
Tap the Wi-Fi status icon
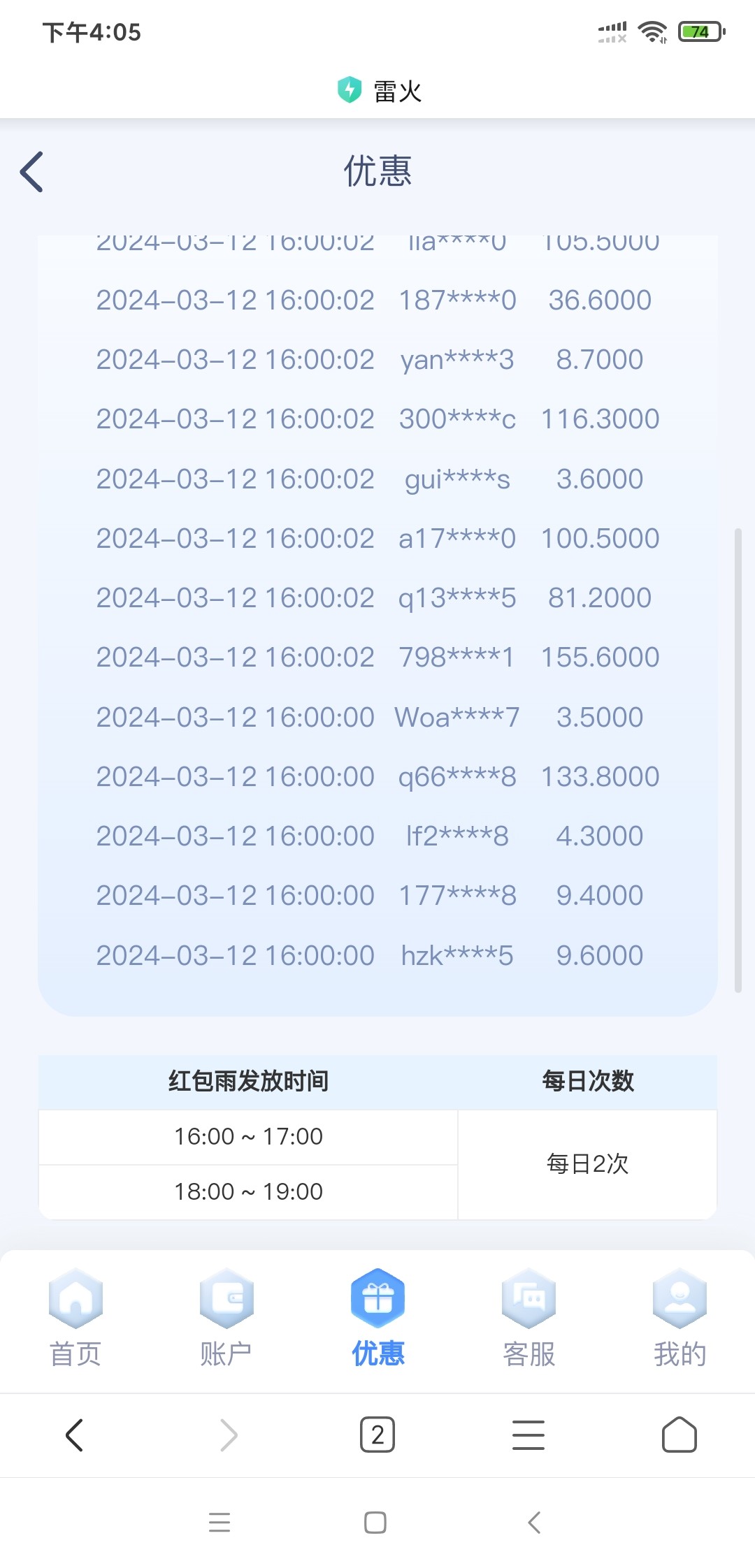[653, 31]
